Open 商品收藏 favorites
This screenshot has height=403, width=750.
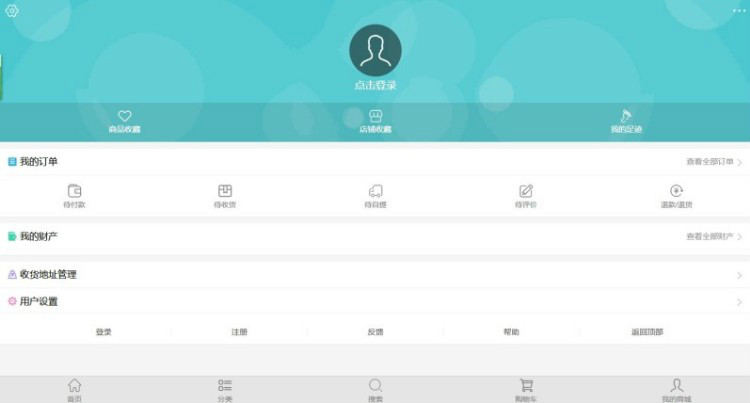(125, 121)
